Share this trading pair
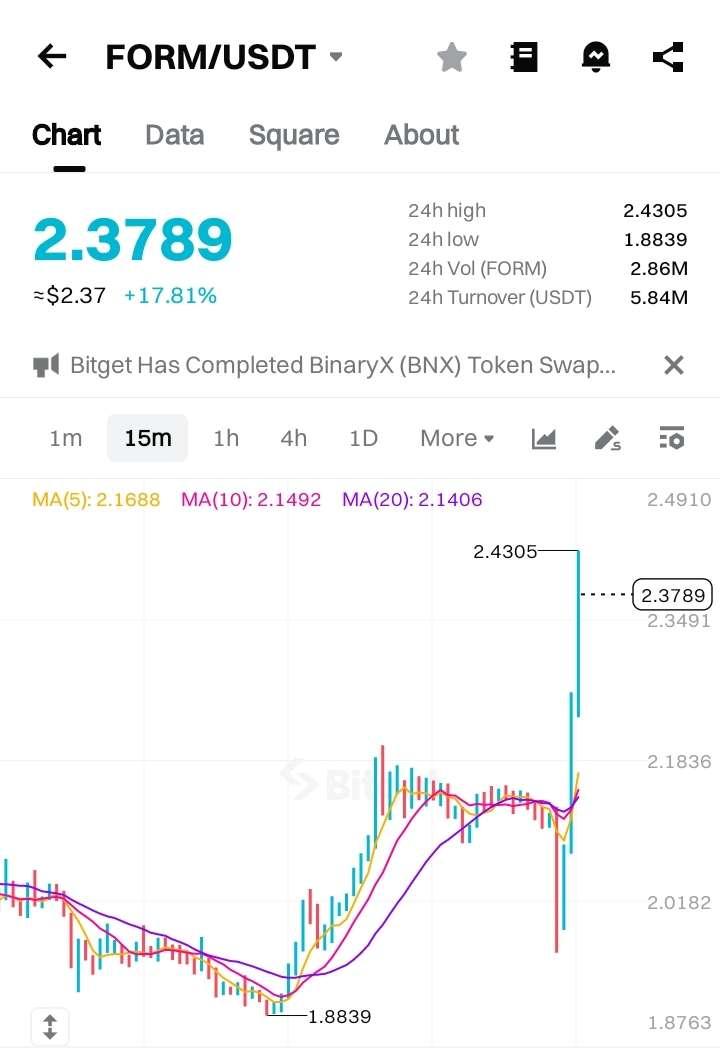This screenshot has width=720, height=1057. click(x=668, y=57)
